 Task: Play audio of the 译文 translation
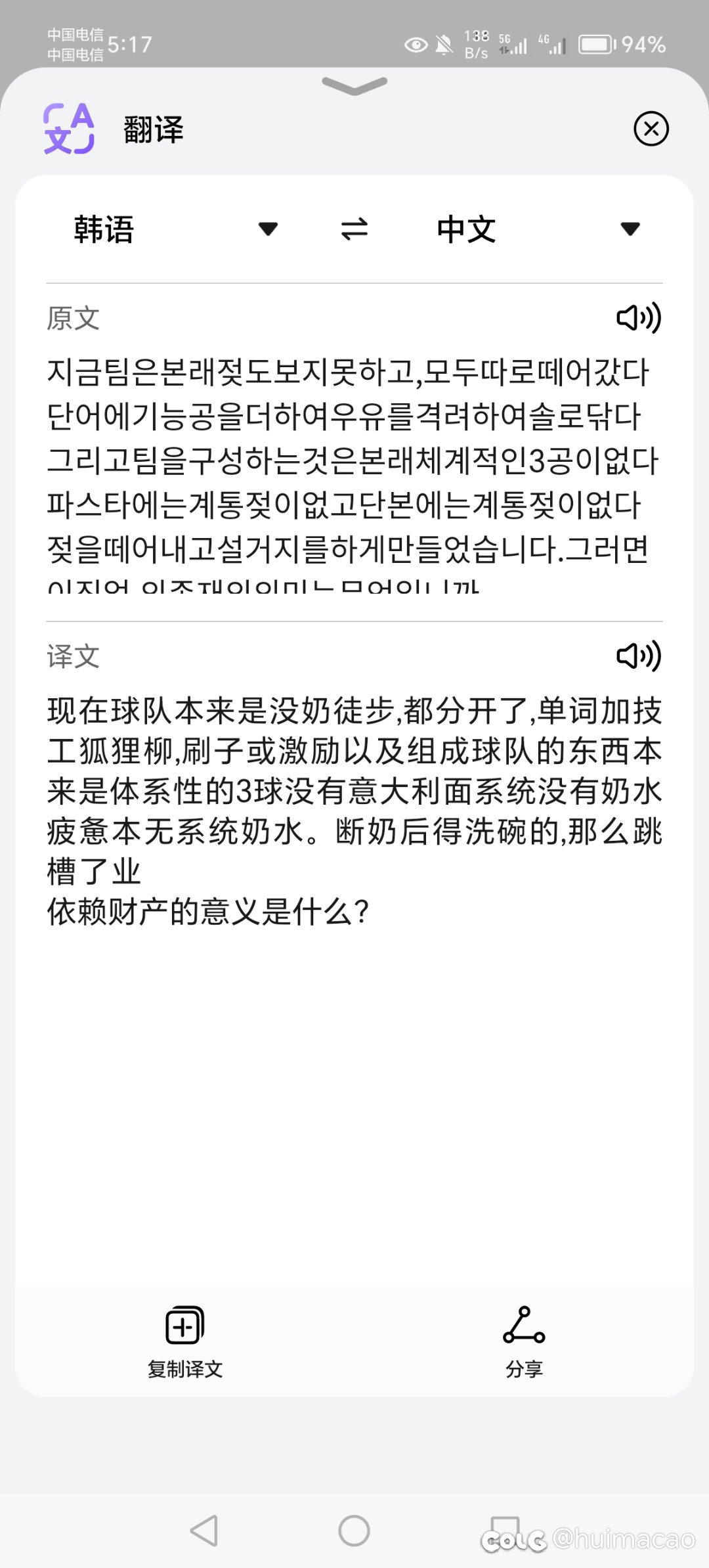pos(639,656)
